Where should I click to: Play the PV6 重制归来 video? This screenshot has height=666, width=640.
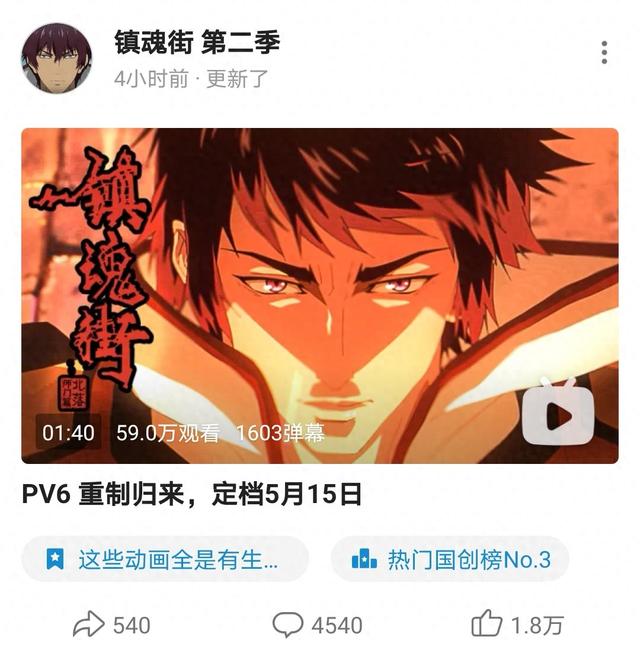[320, 296]
